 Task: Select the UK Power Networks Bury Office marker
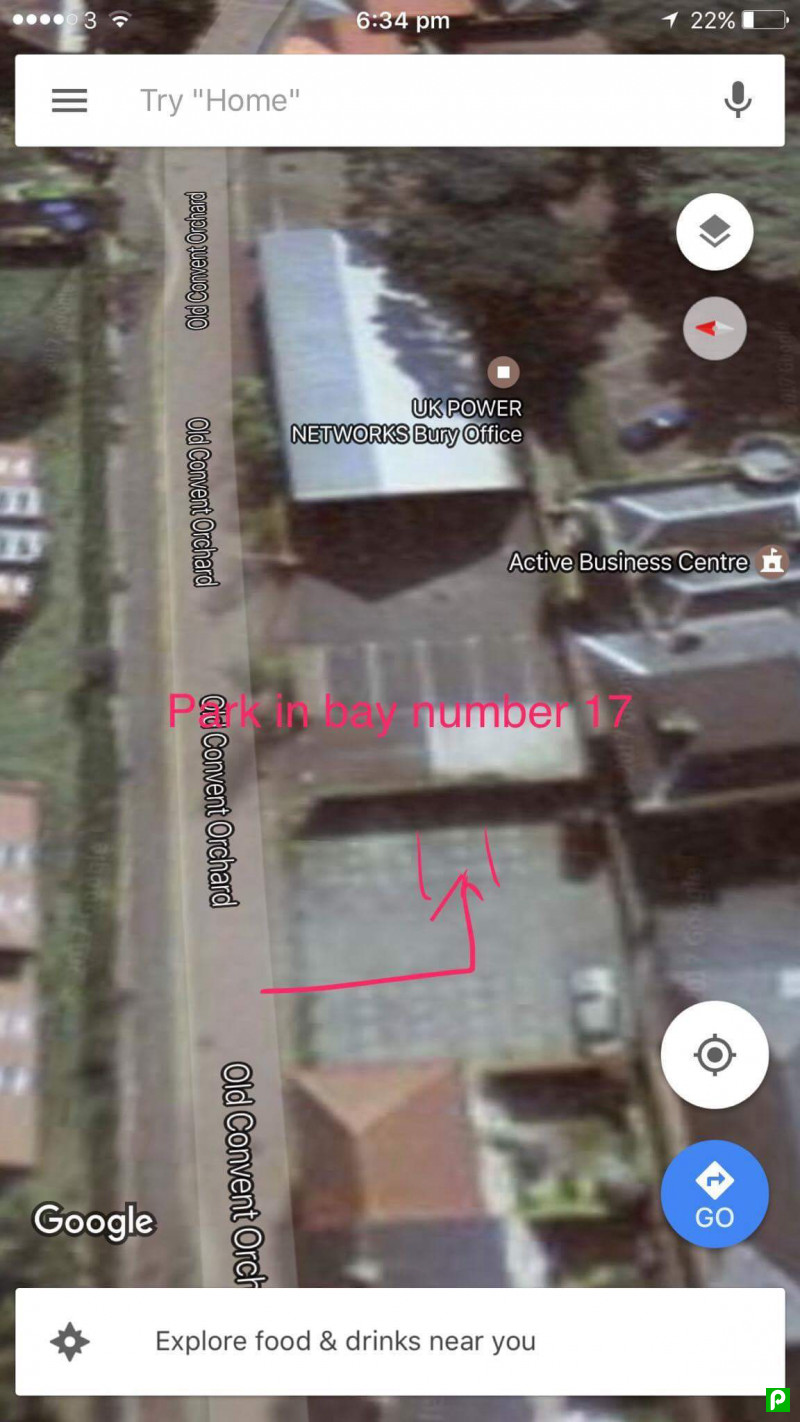coord(504,373)
